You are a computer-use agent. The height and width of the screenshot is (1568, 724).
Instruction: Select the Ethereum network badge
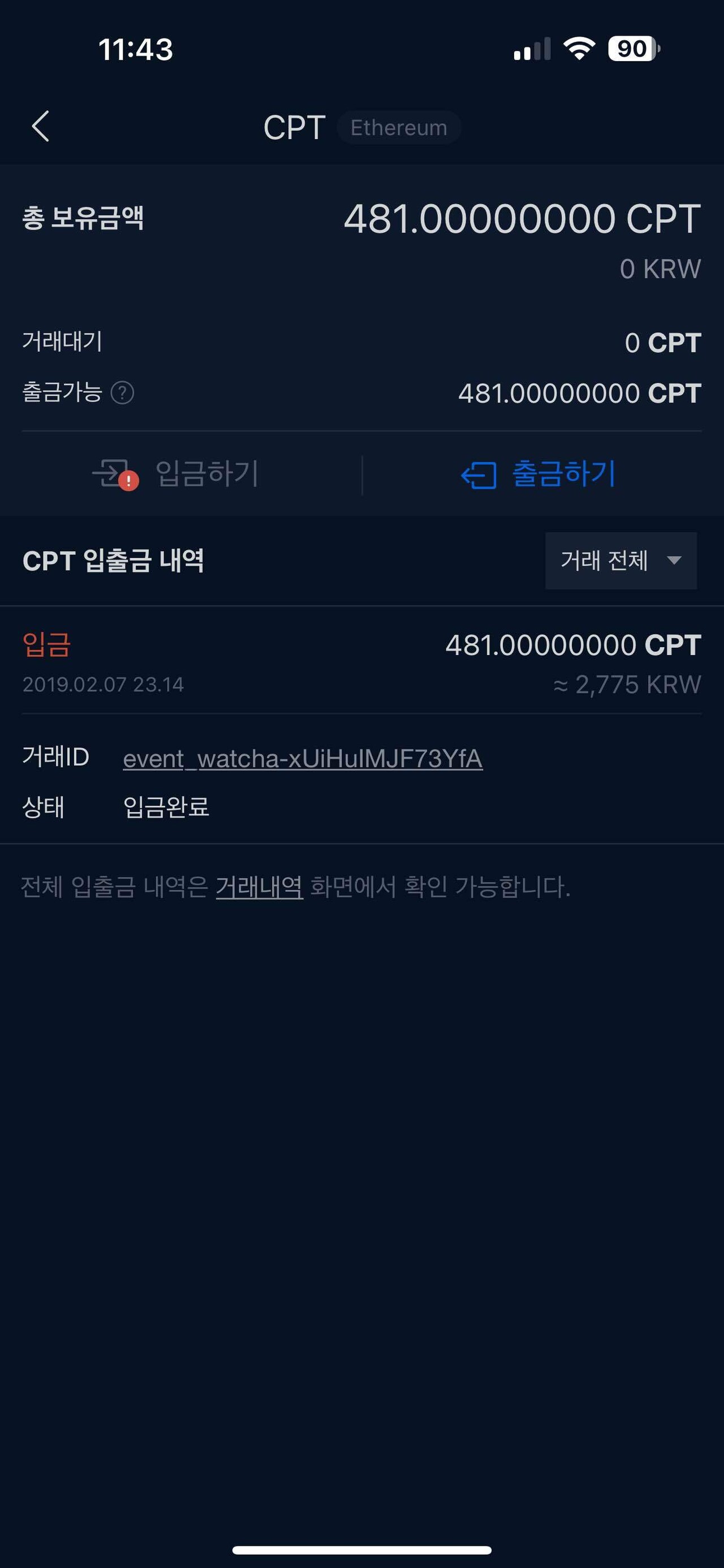pos(399,127)
